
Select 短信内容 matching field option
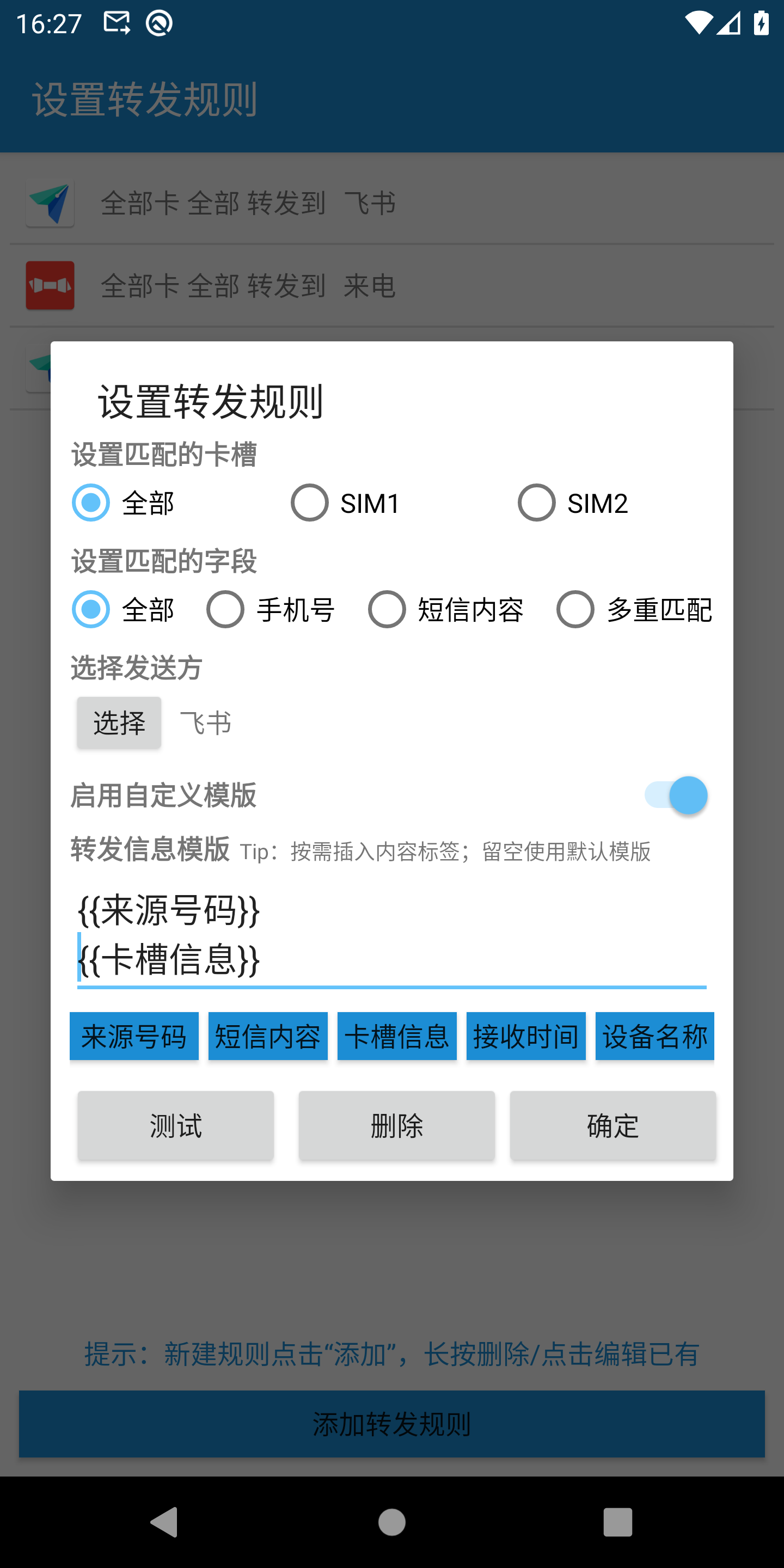387,609
